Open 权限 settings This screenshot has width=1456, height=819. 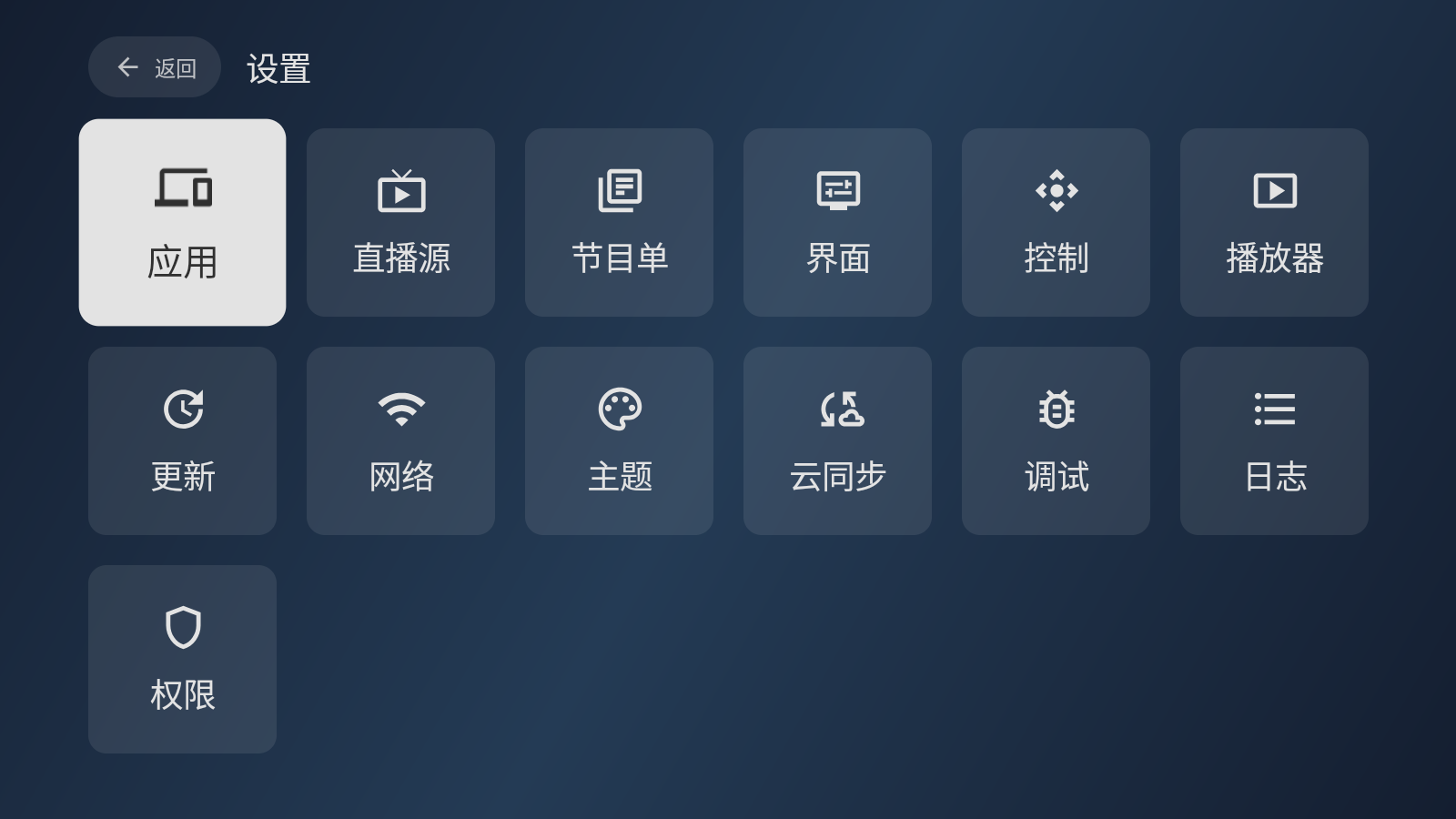coord(182,659)
